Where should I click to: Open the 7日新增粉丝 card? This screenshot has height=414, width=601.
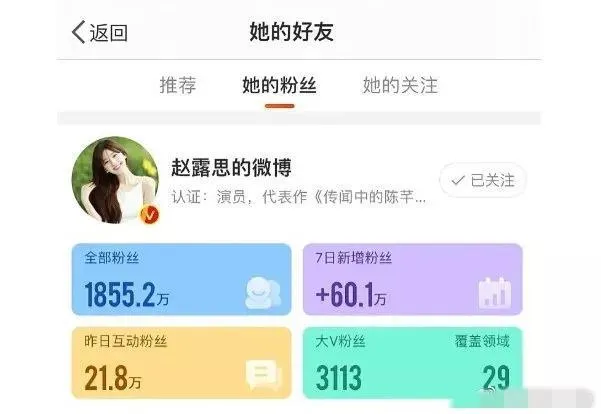(x=412, y=279)
